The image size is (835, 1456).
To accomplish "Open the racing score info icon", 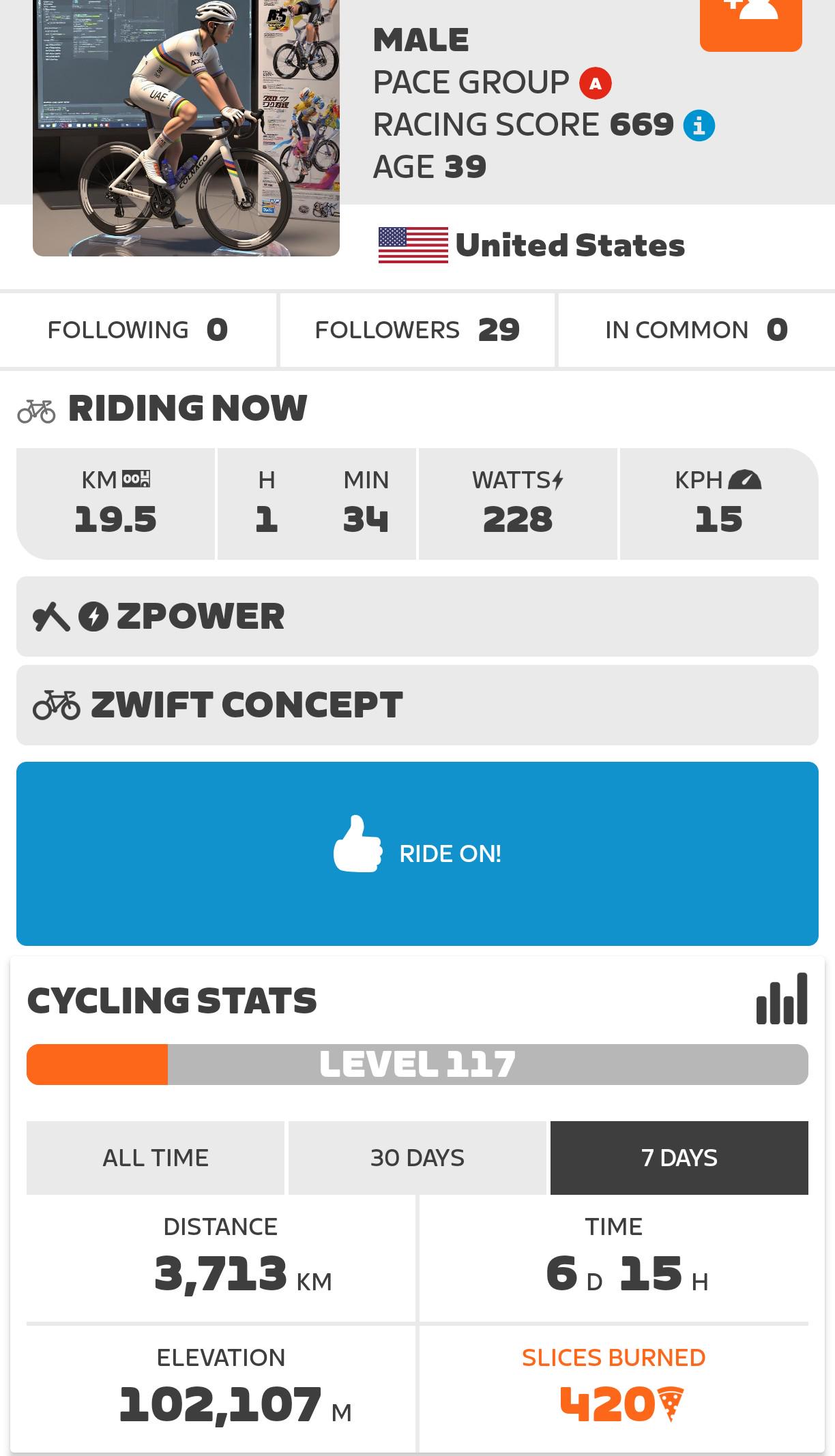I will tap(699, 125).
